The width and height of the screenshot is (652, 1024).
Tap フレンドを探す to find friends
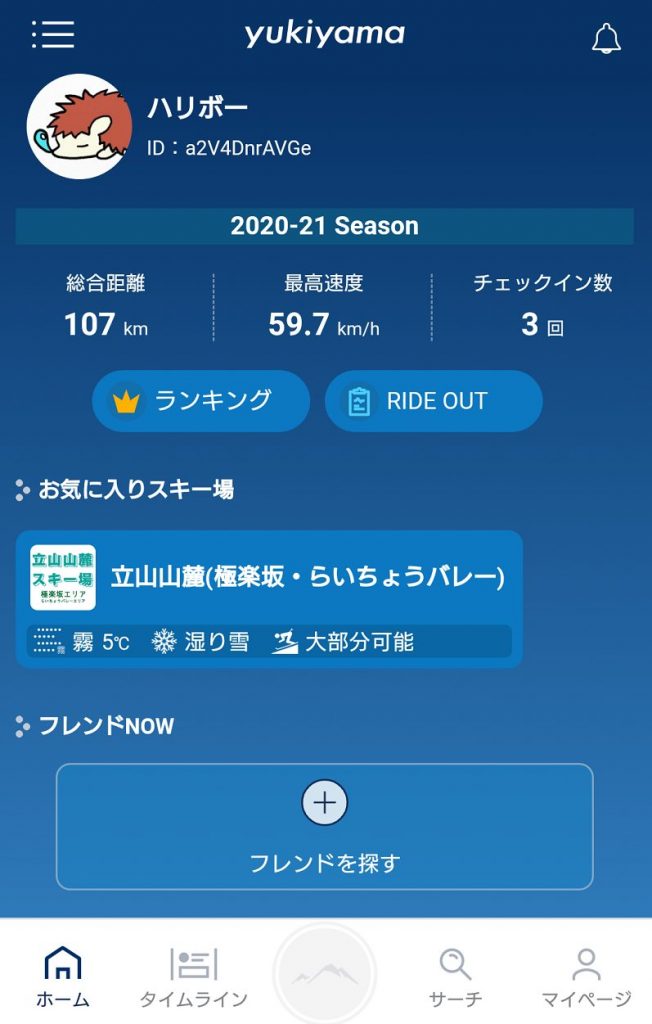pos(324,826)
